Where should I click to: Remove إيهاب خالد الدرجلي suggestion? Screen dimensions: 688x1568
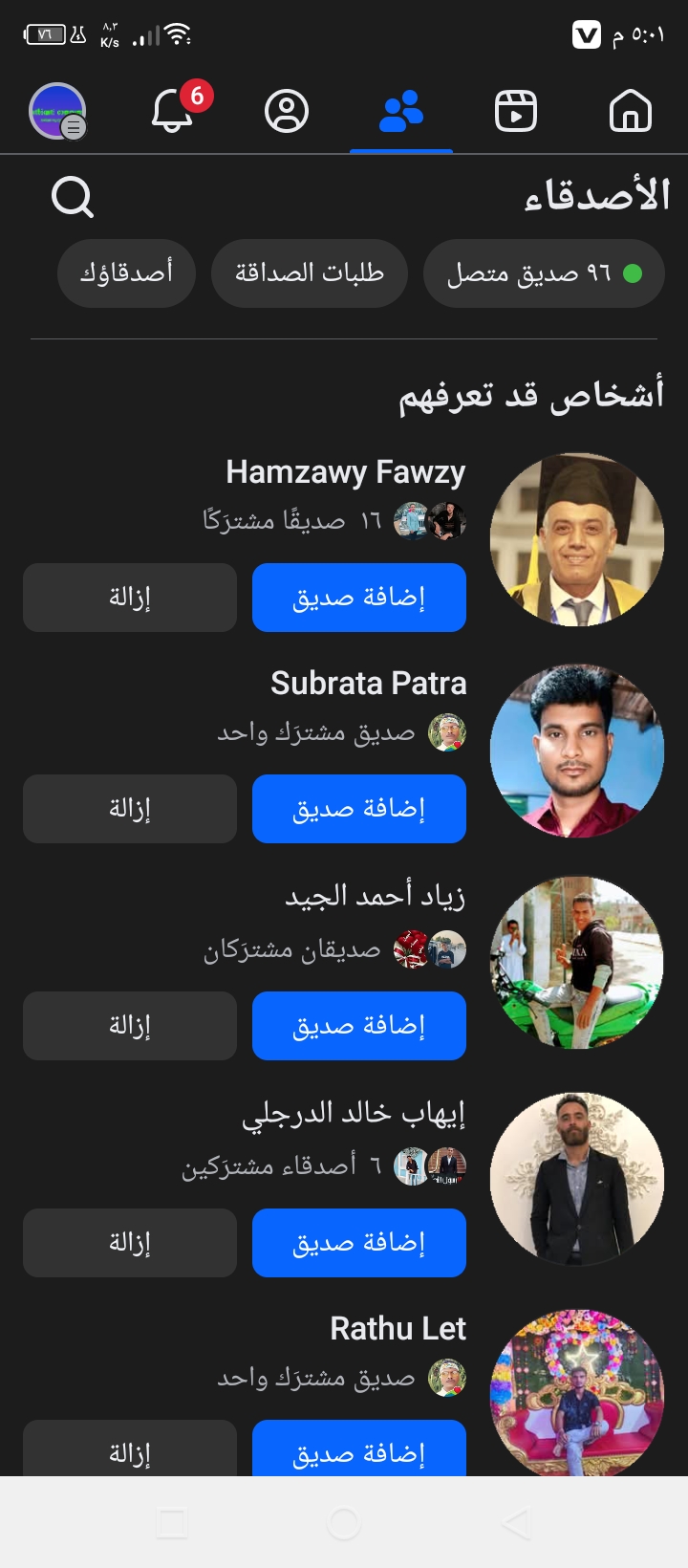[x=130, y=1243]
